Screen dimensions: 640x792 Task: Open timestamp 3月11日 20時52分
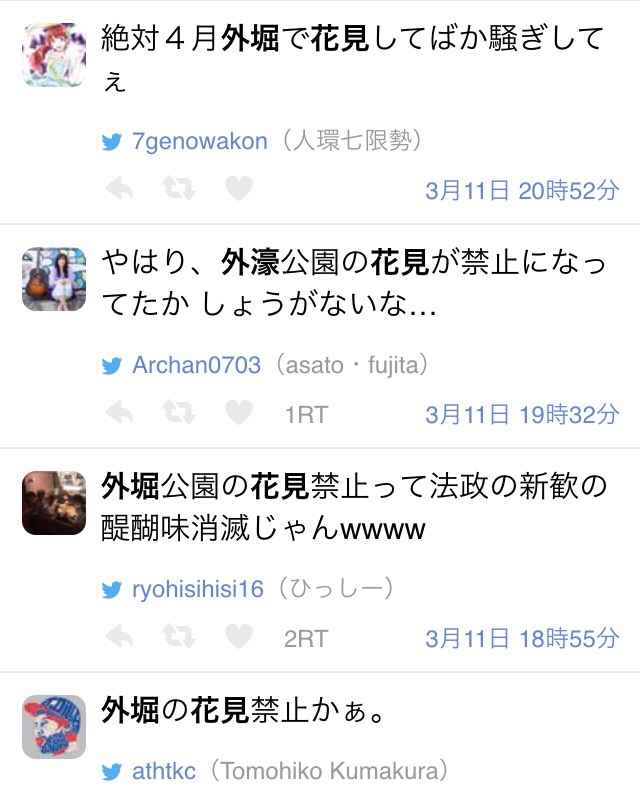click(x=521, y=191)
